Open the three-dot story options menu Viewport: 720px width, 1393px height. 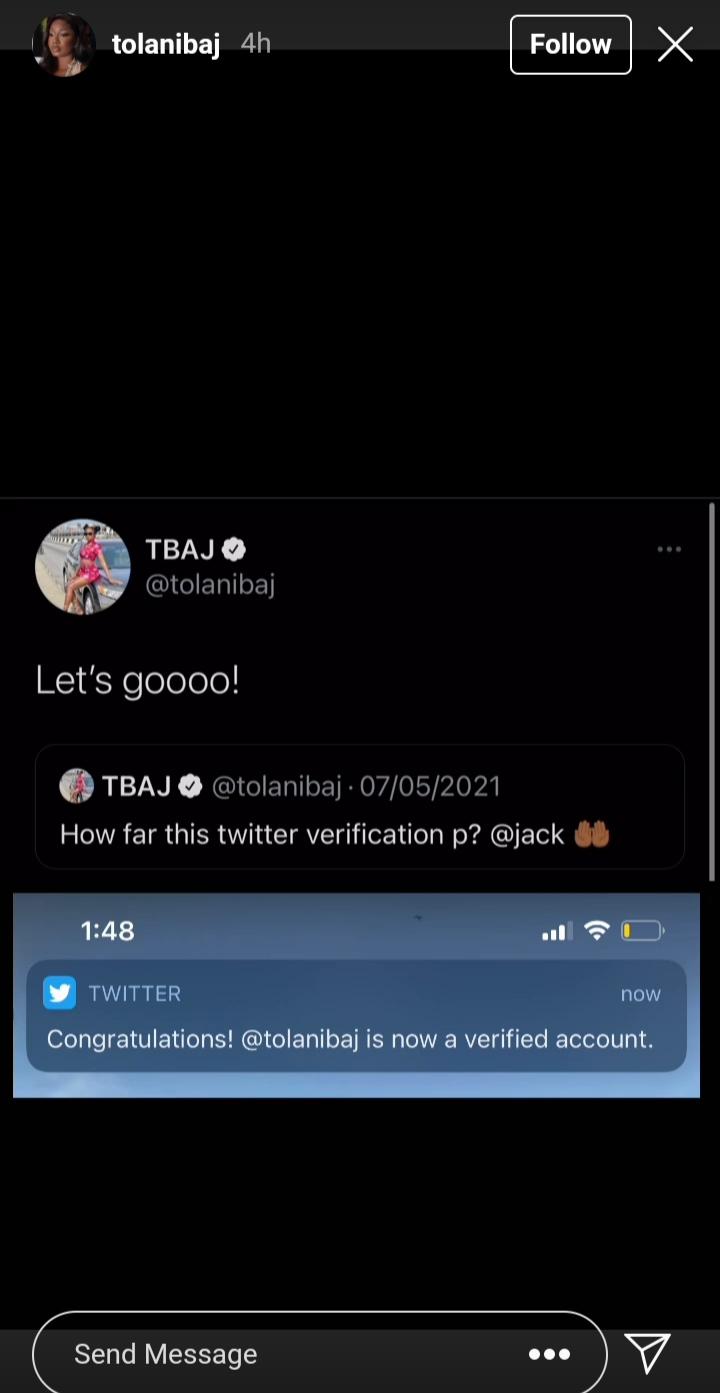[x=549, y=1354]
